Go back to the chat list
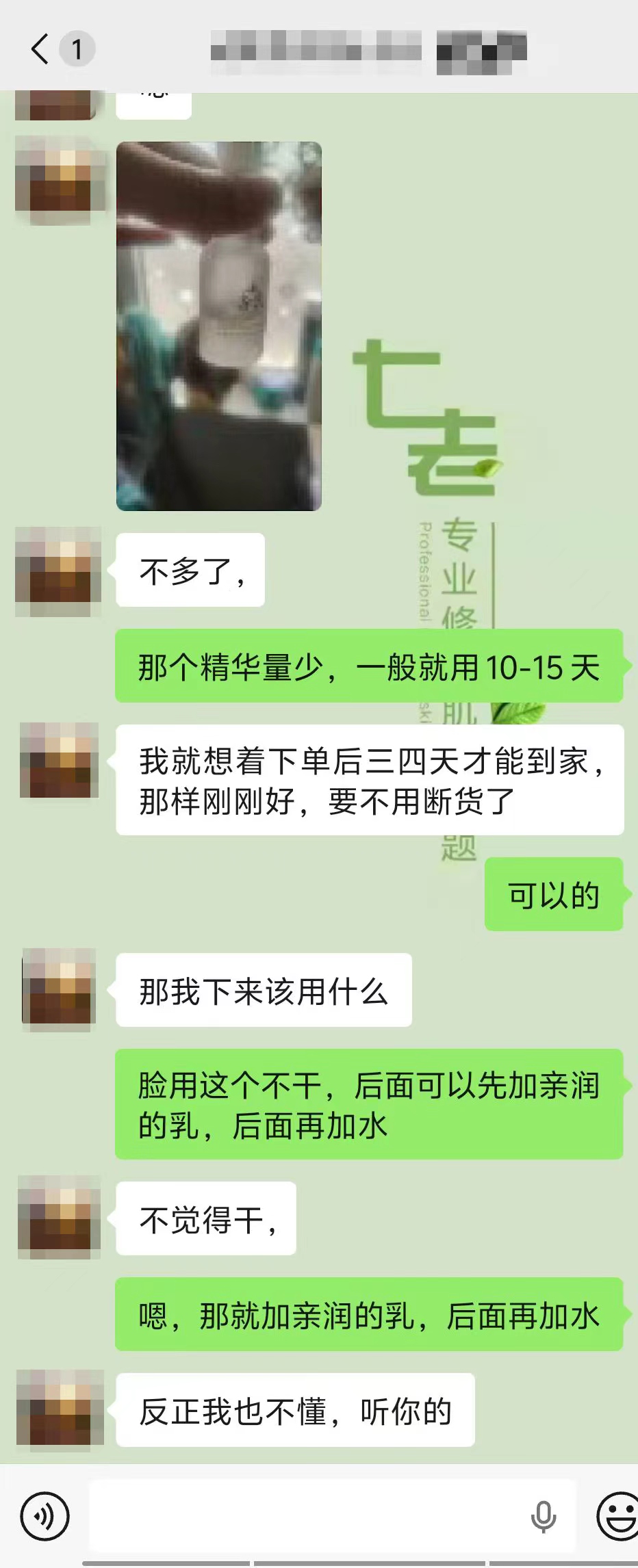Image resolution: width=638 pixels, height=1568 pixels. point(41,49)
